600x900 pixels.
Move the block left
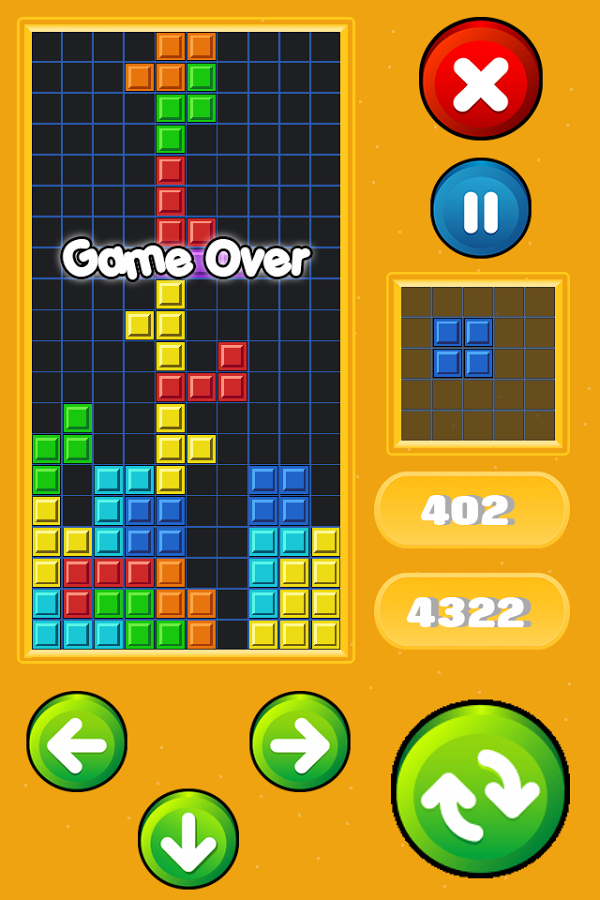click(77, 741)
